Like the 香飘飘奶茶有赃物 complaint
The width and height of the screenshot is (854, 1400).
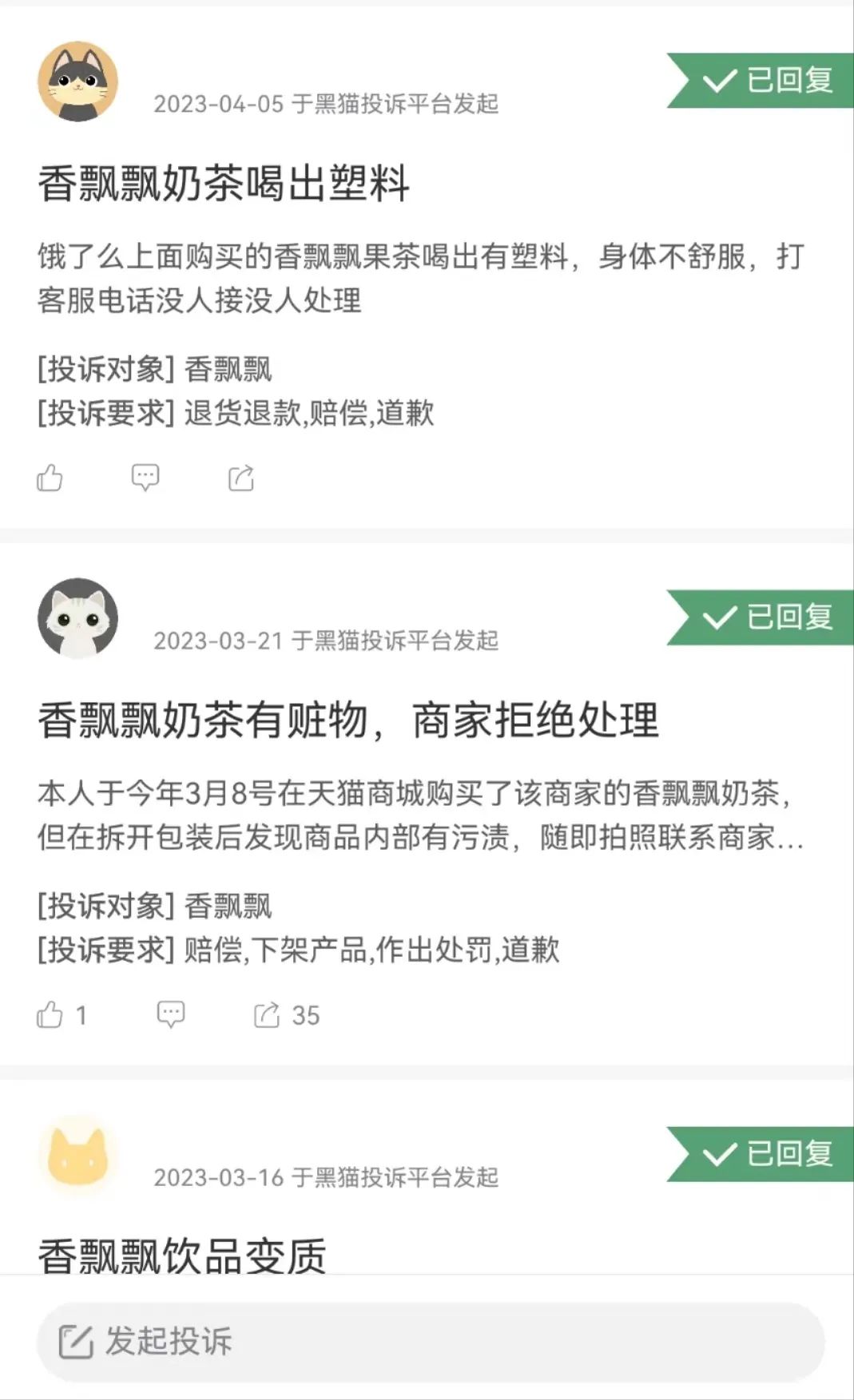50,1015
